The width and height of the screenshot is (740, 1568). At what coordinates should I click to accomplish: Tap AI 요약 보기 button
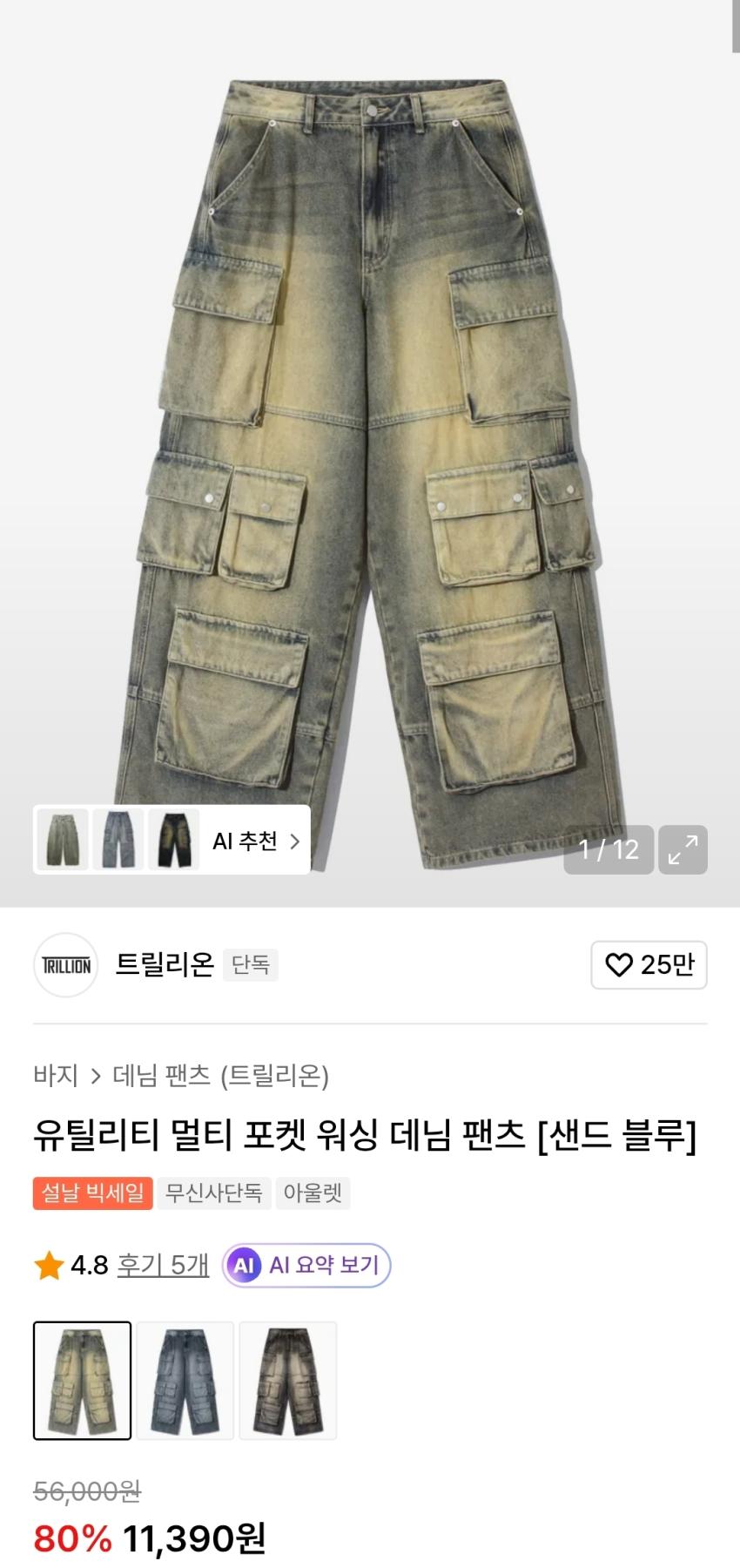306,1265
